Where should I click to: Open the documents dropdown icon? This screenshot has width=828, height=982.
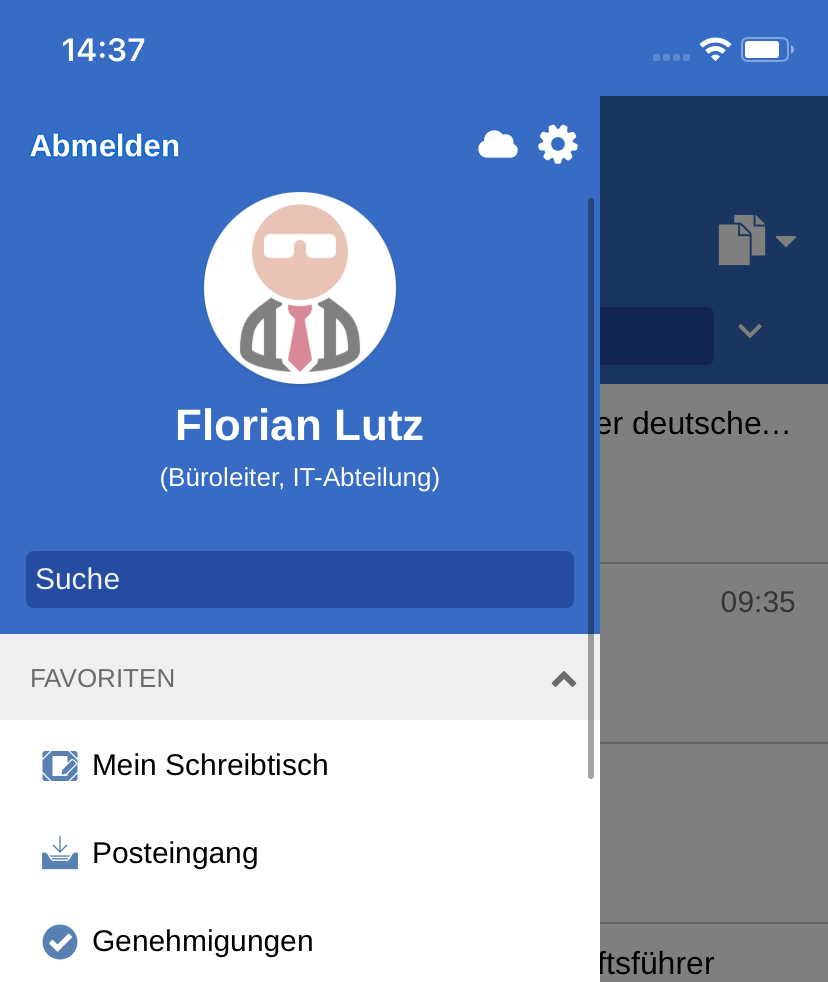point(755,240)
